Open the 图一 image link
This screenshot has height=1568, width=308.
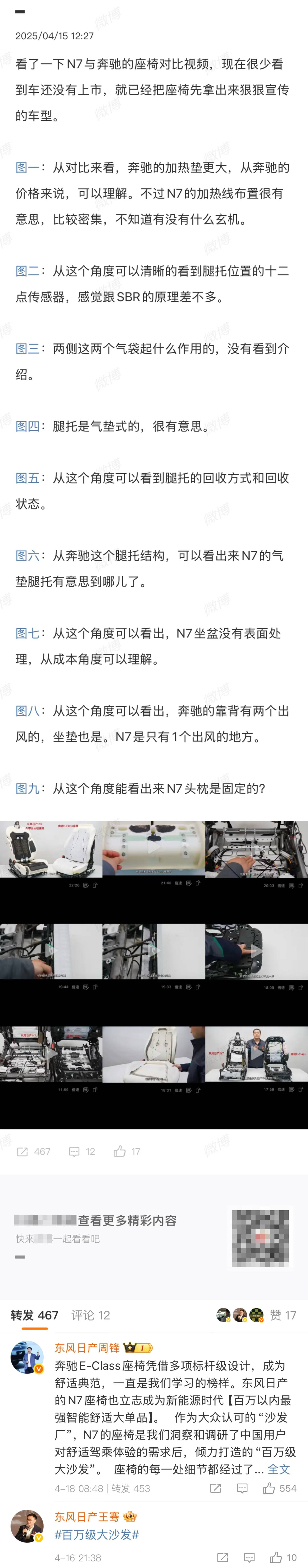(x=27, y=167)
